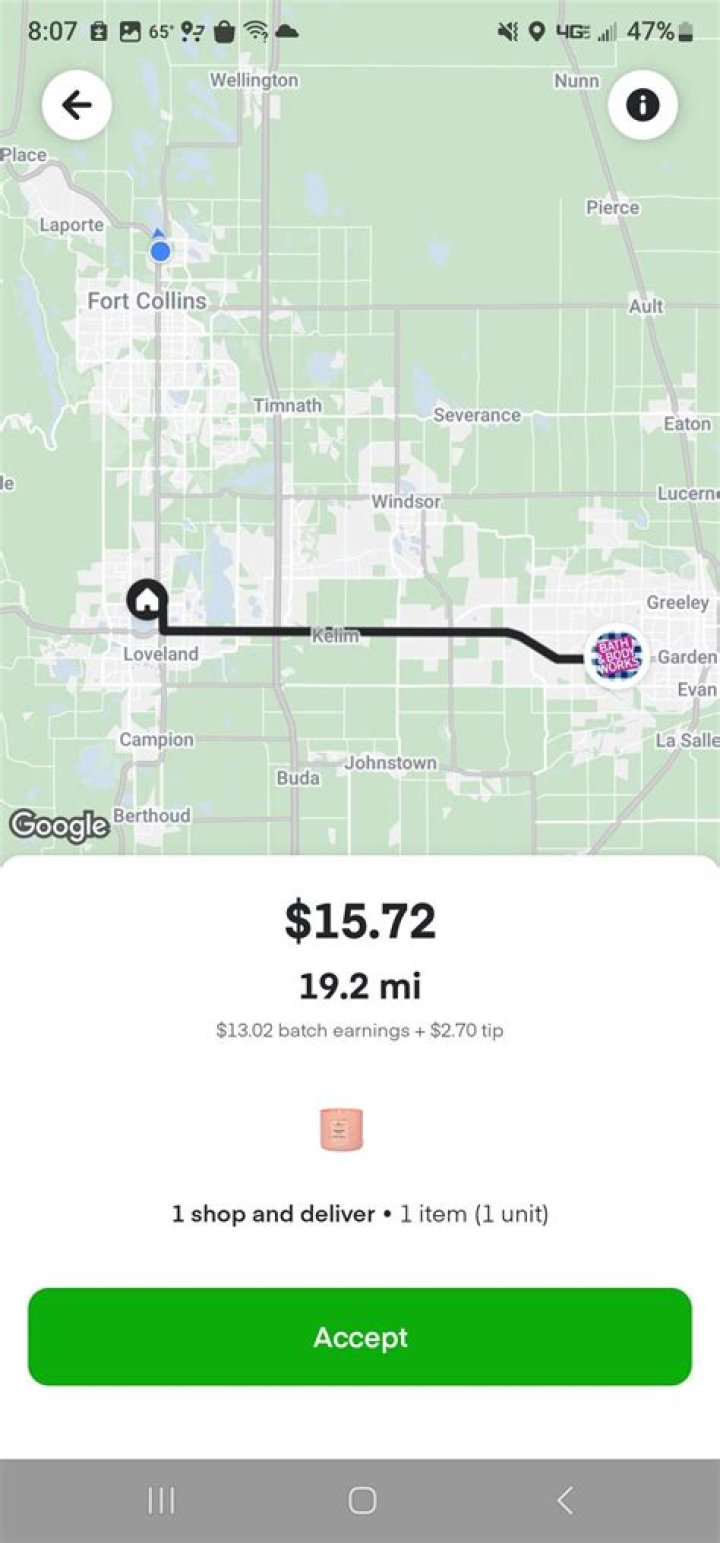This screenshot has height=1543, width=720.
Task: Accept the $15.72 batch
Action: [x=360, y=1337]
